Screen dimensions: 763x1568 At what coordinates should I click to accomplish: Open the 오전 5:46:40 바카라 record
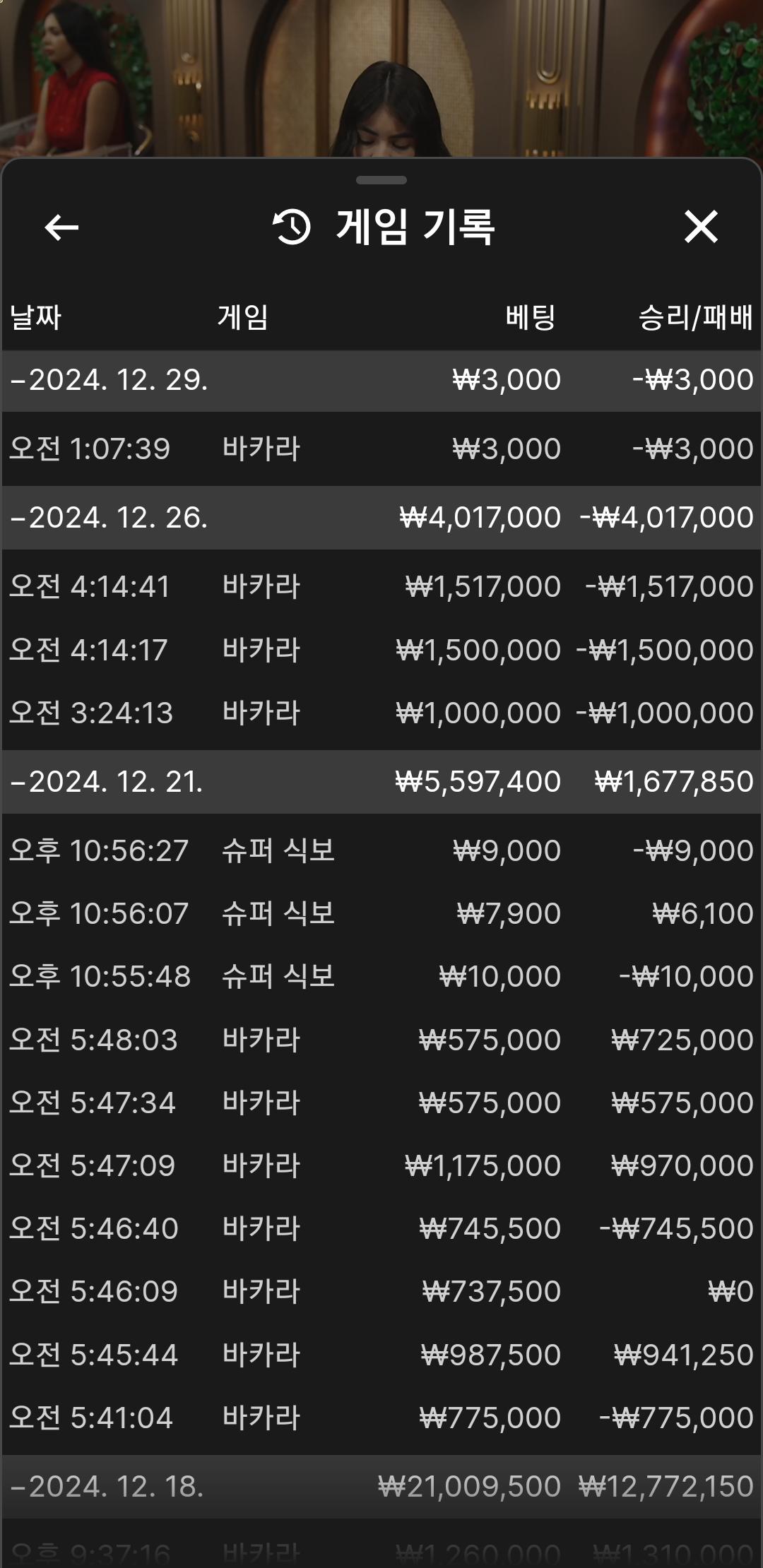coord(381,1228)
